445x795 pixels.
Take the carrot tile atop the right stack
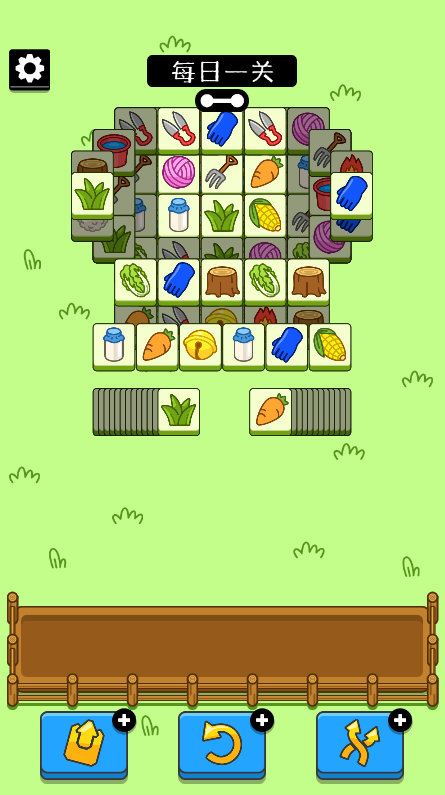(x=270, y=412)
